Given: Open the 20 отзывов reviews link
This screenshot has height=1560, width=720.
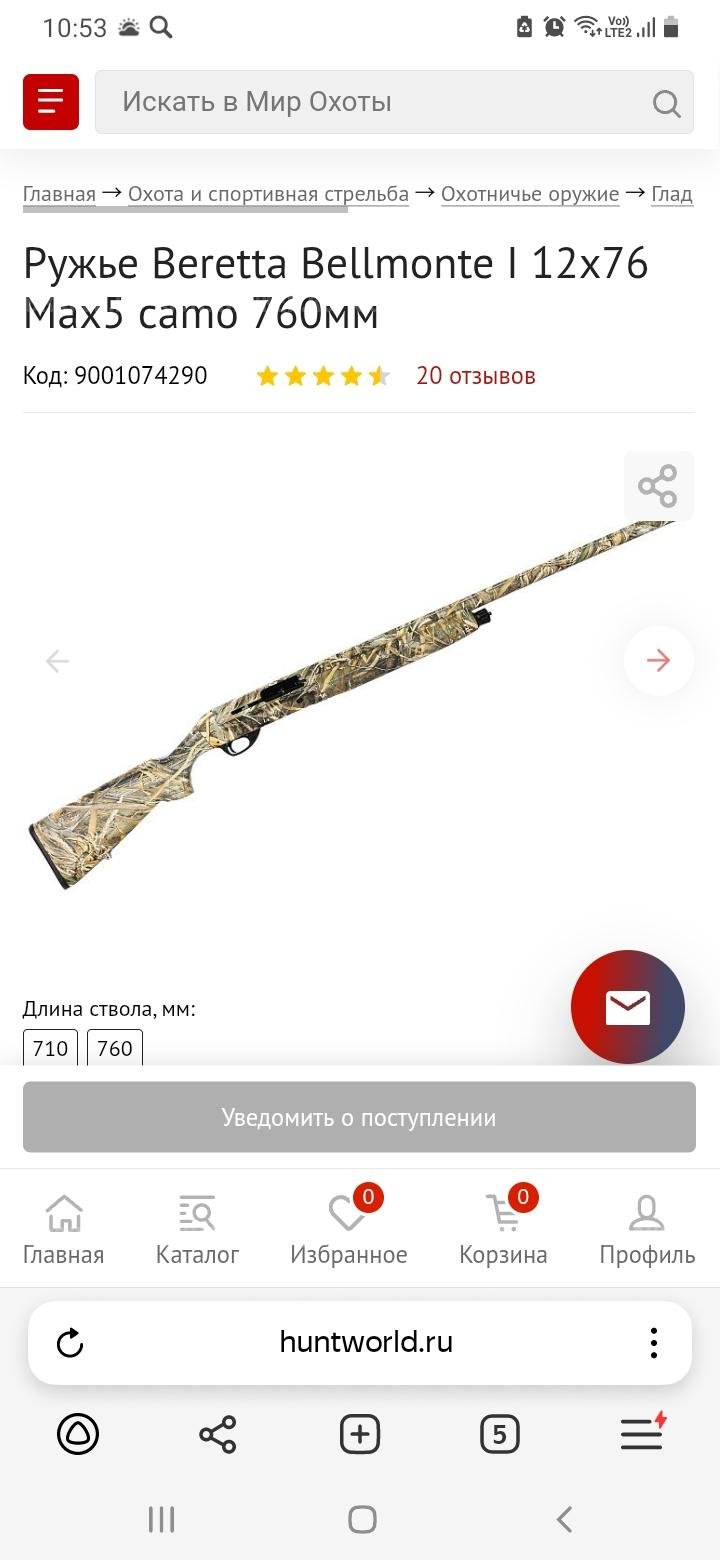Looking at the screenshot, I should (x=475, y=376).
